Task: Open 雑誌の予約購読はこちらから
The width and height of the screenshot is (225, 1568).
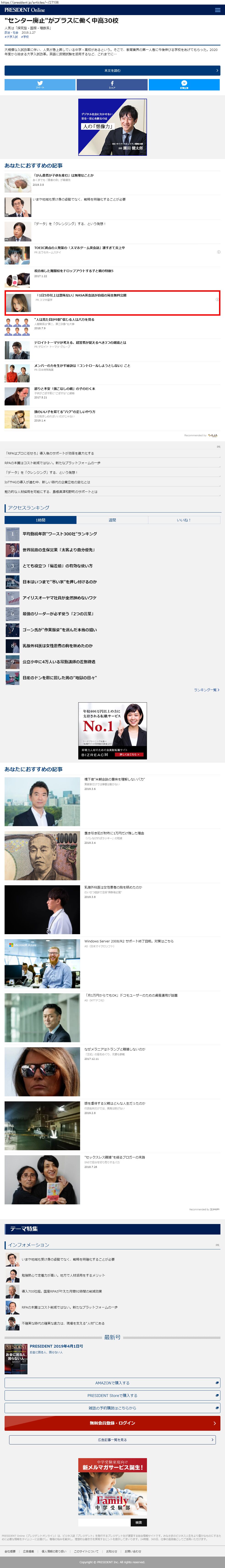Action: pyautogui.click(x=112, y=1408)
